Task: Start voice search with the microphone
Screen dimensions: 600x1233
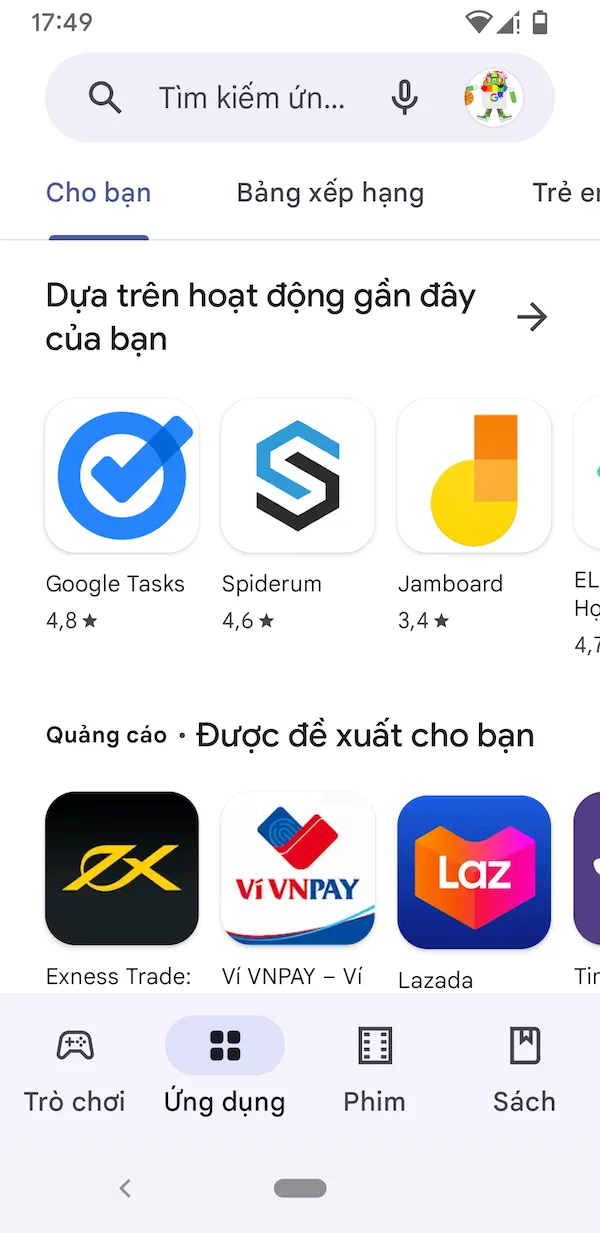Action: pyautogui.click(x=404, y=98)
